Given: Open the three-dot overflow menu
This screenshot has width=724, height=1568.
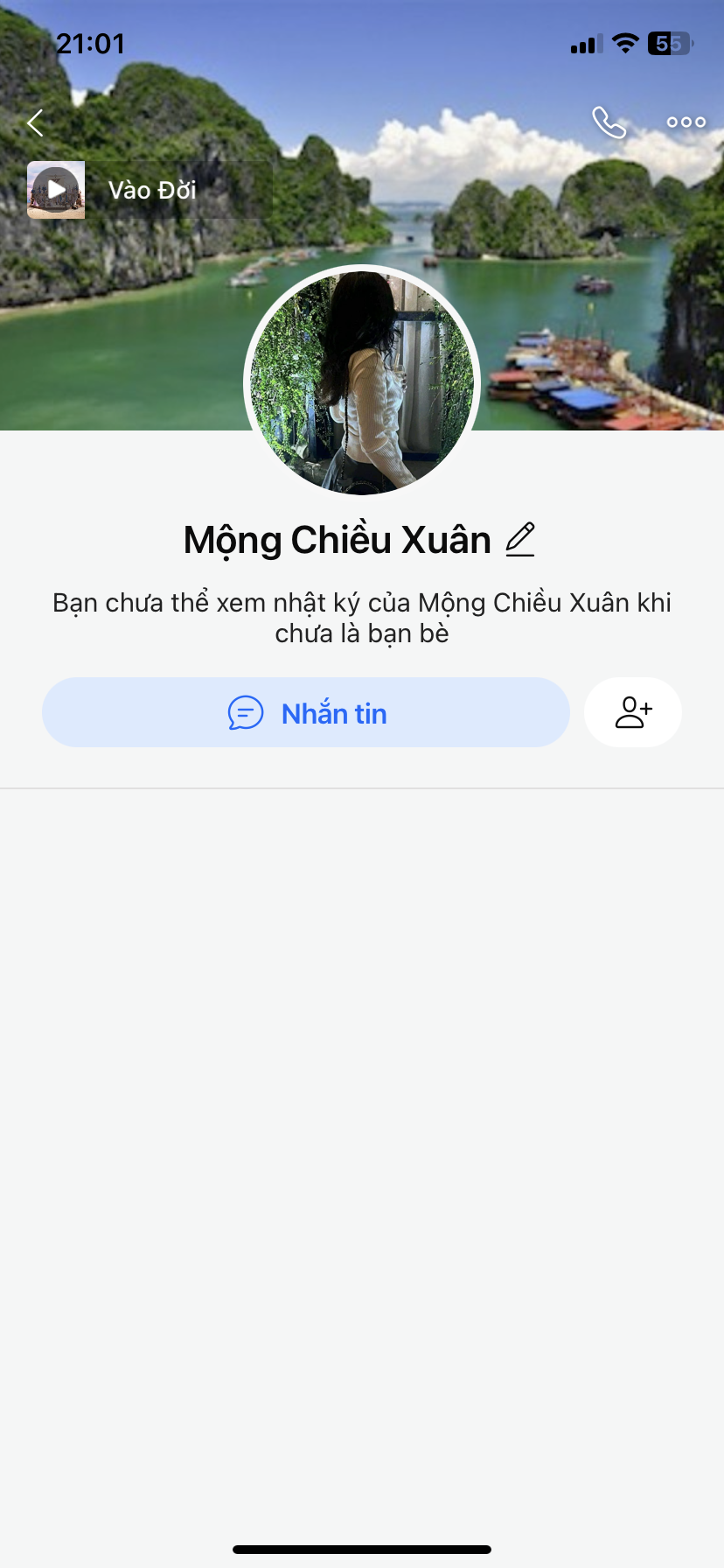Looking at the screenshot, I should tap(686, 122).
